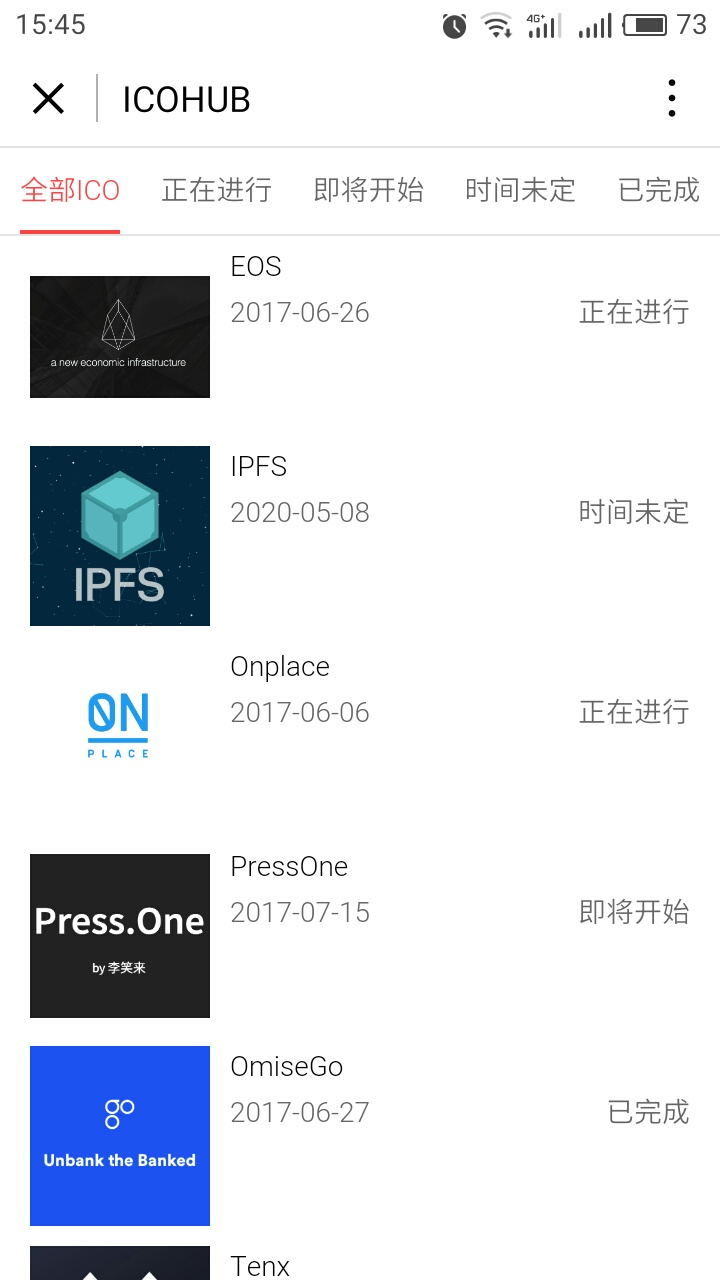This screenshot has width=720, height=1280.
Task: Open the IPFS ICO entry
Action: click(x=360, y=536)
